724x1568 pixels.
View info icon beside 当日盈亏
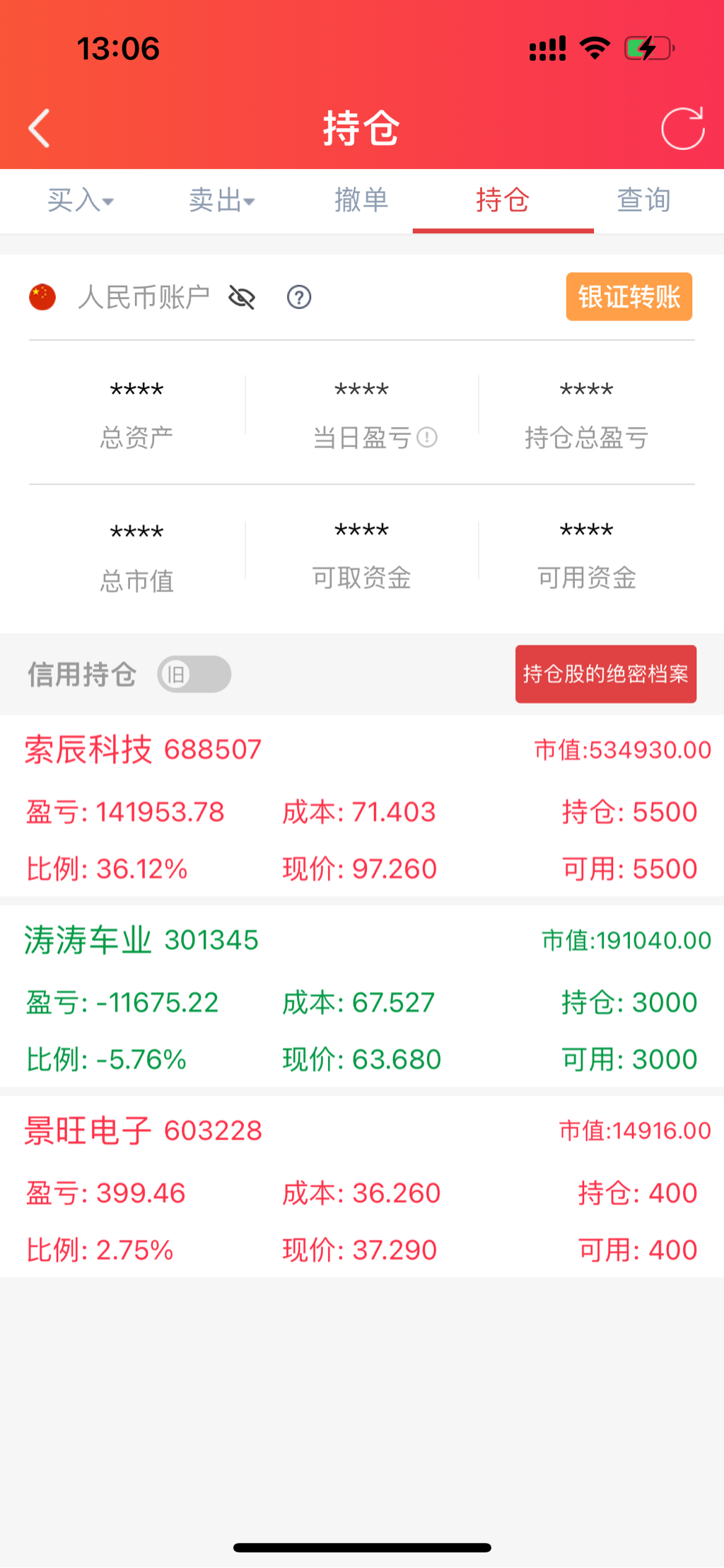click(x=427, y=438)
